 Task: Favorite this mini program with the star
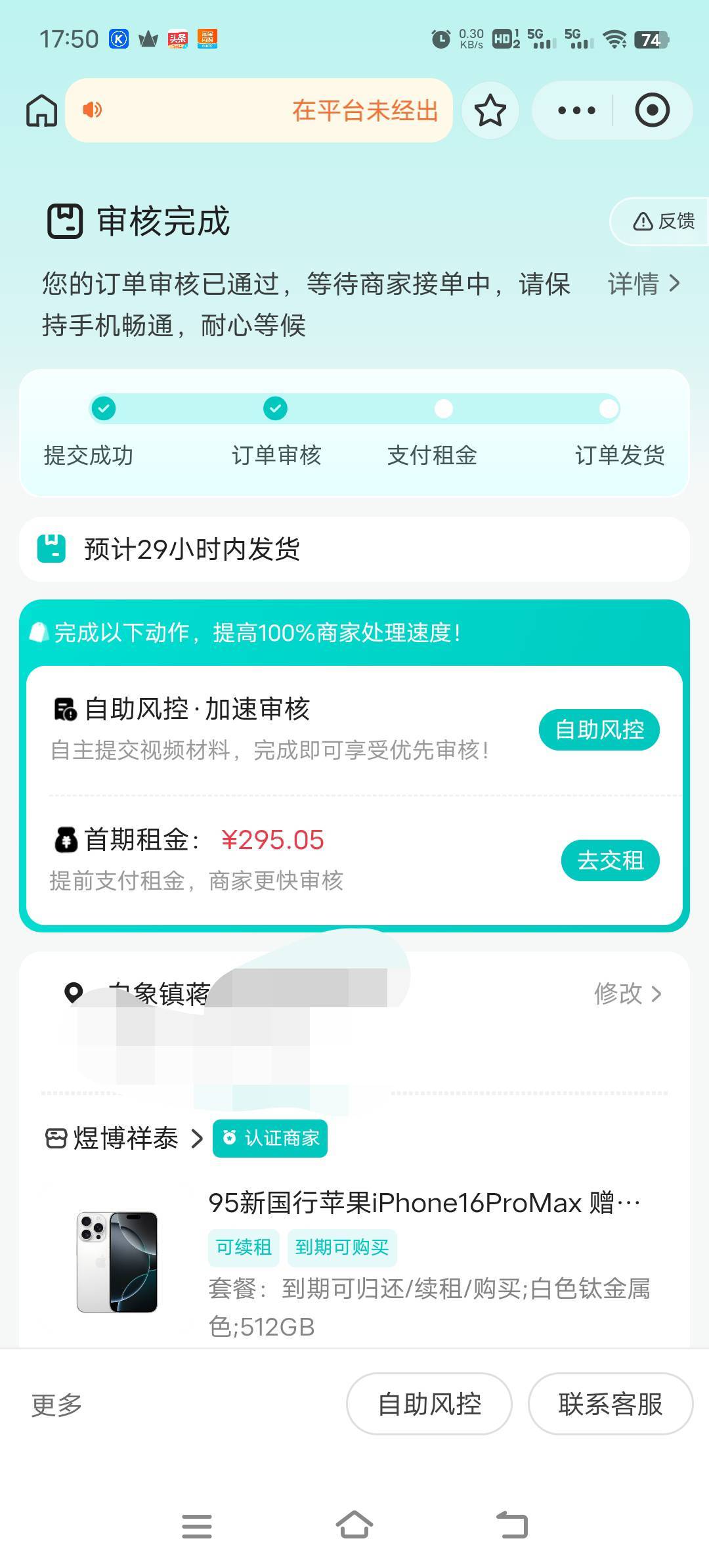click(x=490, y=110)
